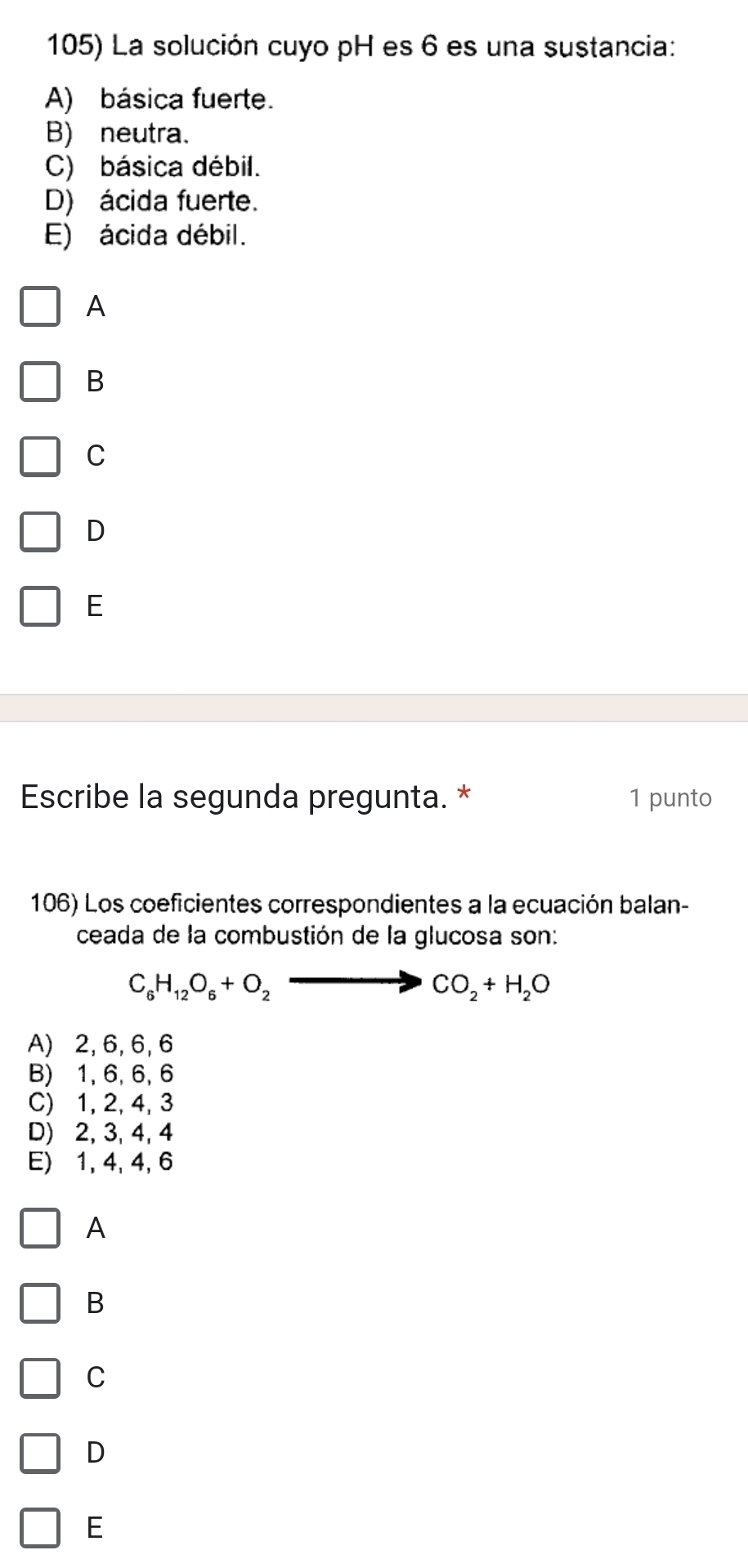
Task: Check option A for question 105
Action: (x=40, y=306)
